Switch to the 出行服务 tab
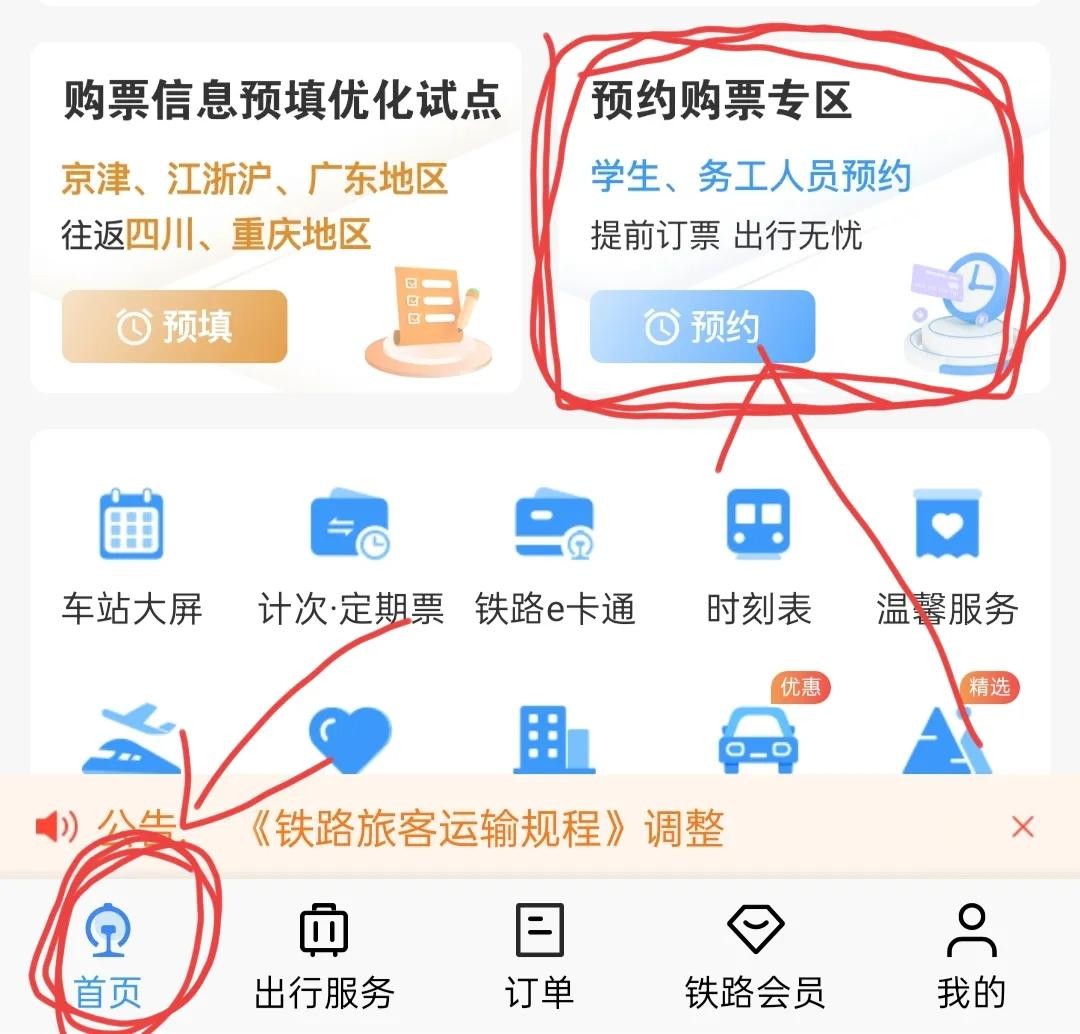This screenshot has height=1034, width=1080. pos(324,955)
